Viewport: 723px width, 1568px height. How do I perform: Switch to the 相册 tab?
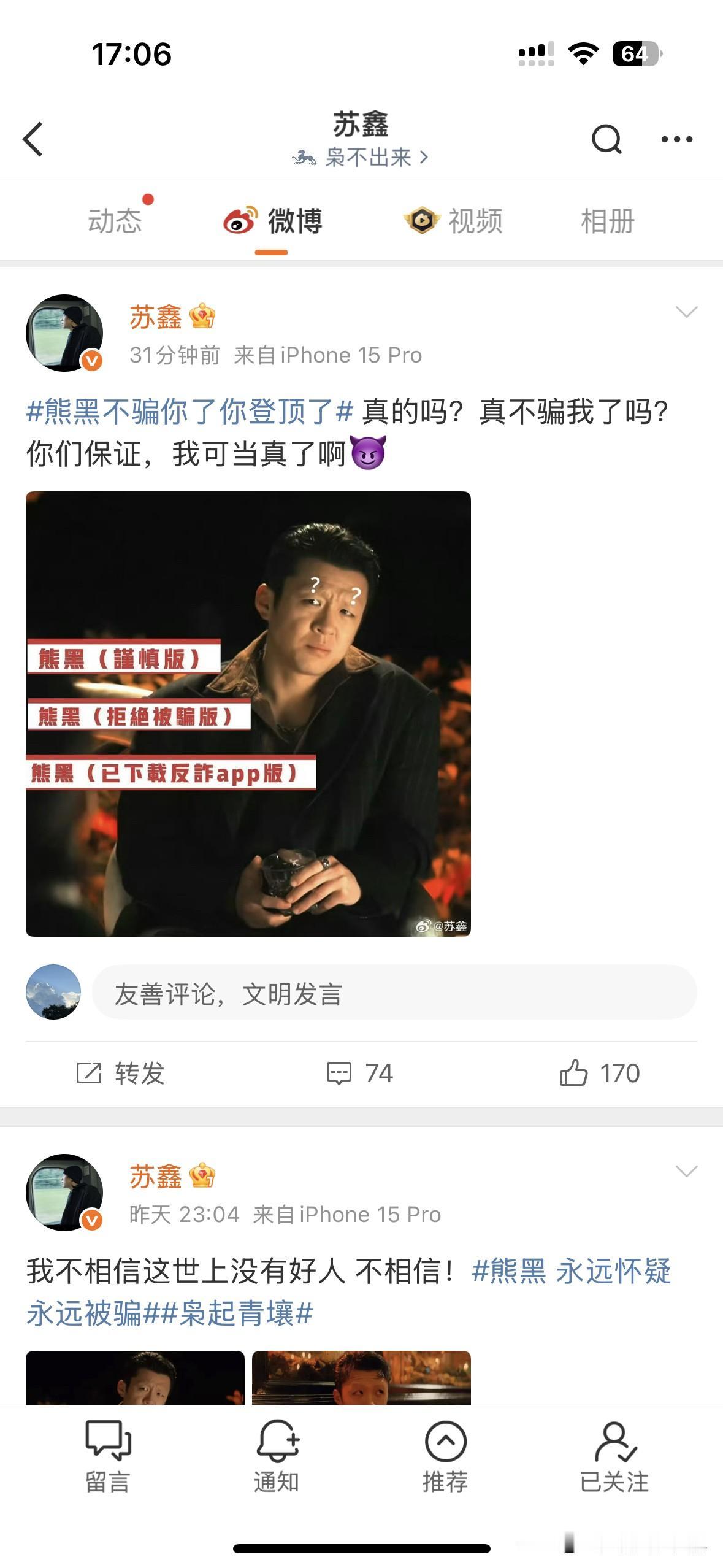click(x=607, y=222)
